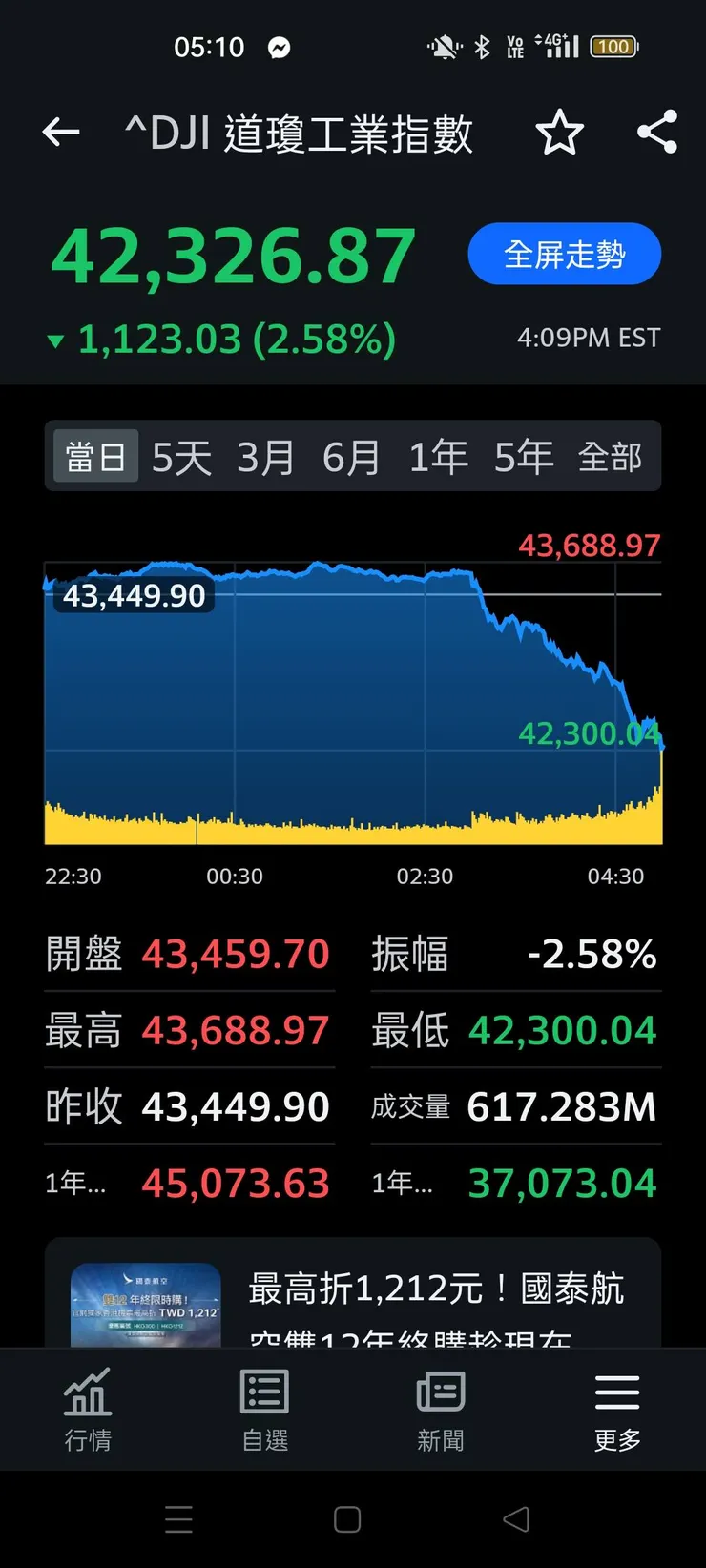The height and width of the screenshot is (1568, 706).
Task: Select the 6月 time range
Action: [351, 456]
